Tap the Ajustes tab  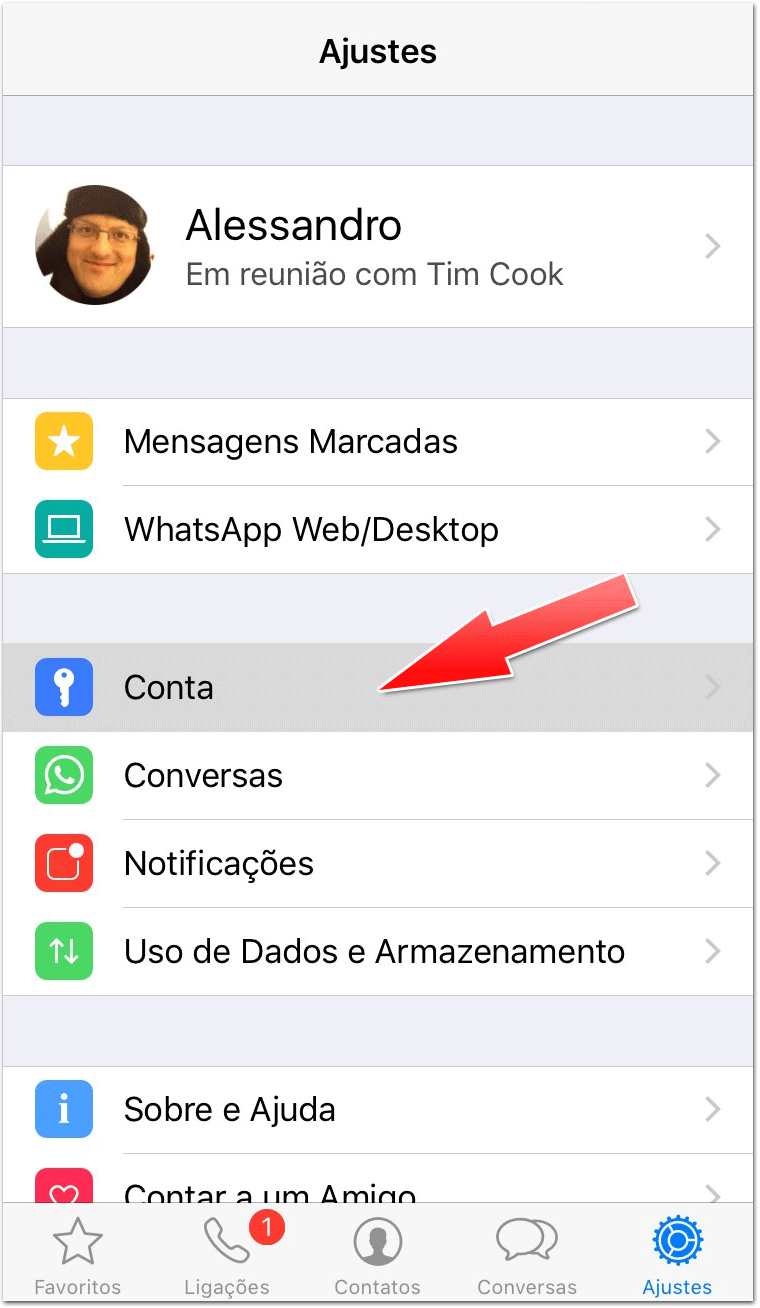tap(677, 1255)
